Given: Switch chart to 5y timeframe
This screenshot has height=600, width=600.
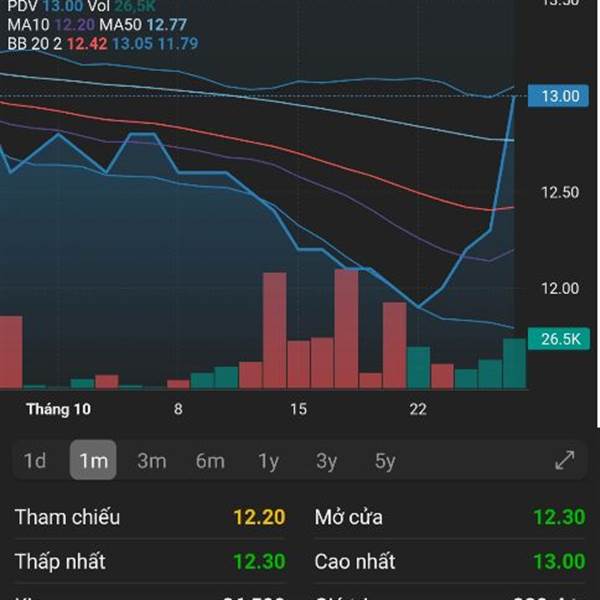Looking at the screenshot, I should (x=385, y=461).
